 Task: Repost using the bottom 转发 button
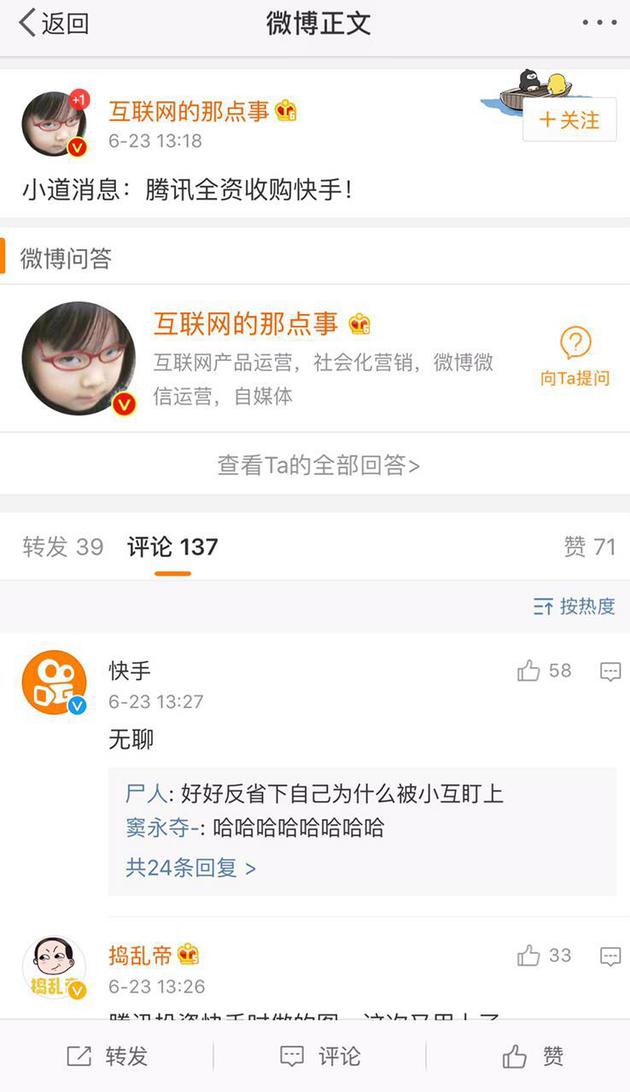click(107, 1056)
